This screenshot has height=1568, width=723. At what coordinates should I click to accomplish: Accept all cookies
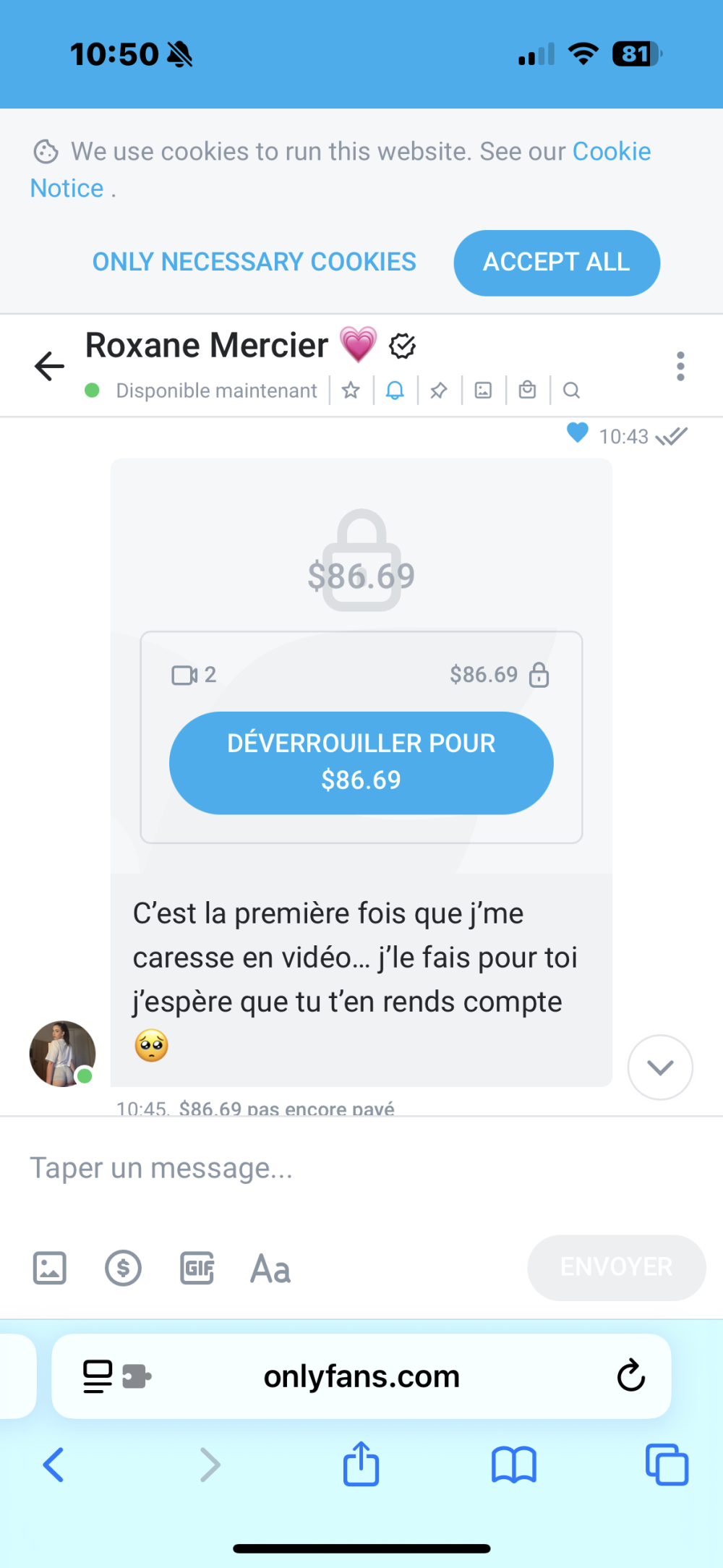click(556, 263)
